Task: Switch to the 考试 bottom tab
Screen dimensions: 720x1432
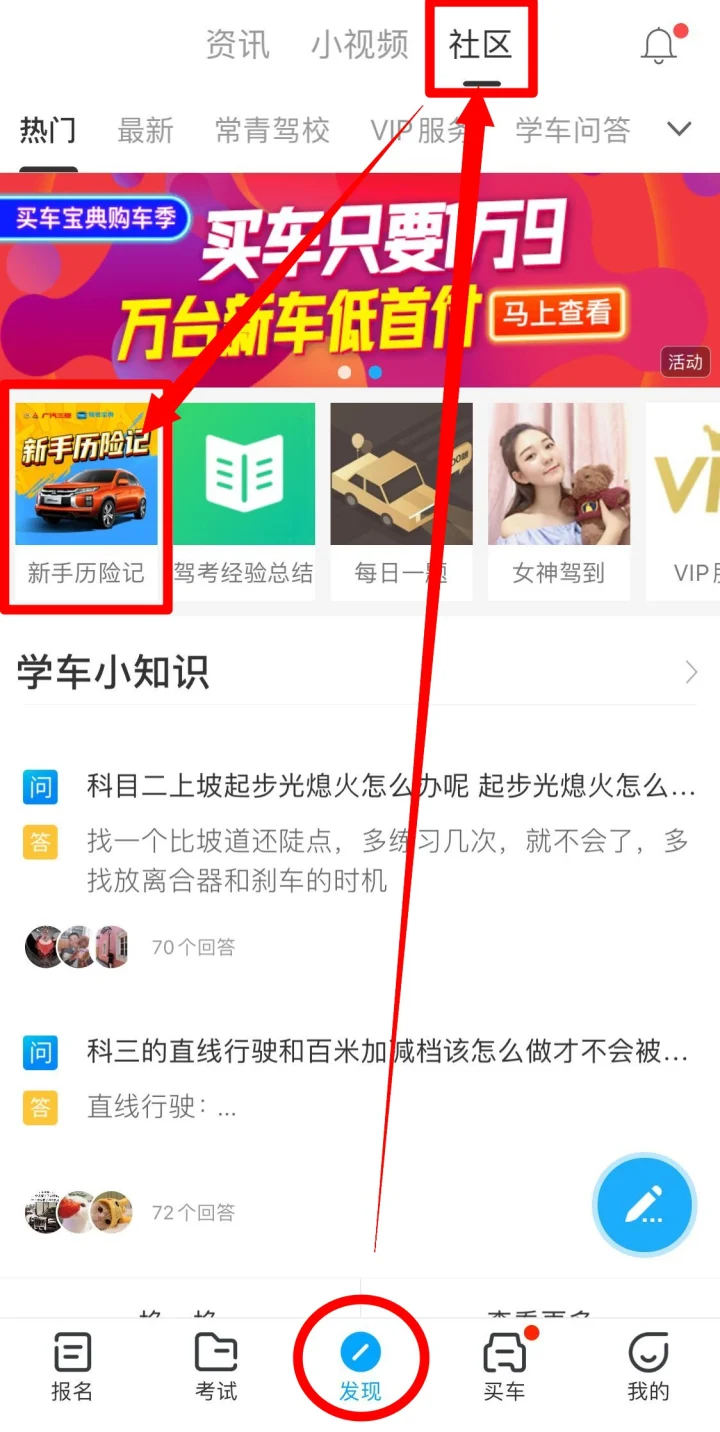Action: 216,1367
